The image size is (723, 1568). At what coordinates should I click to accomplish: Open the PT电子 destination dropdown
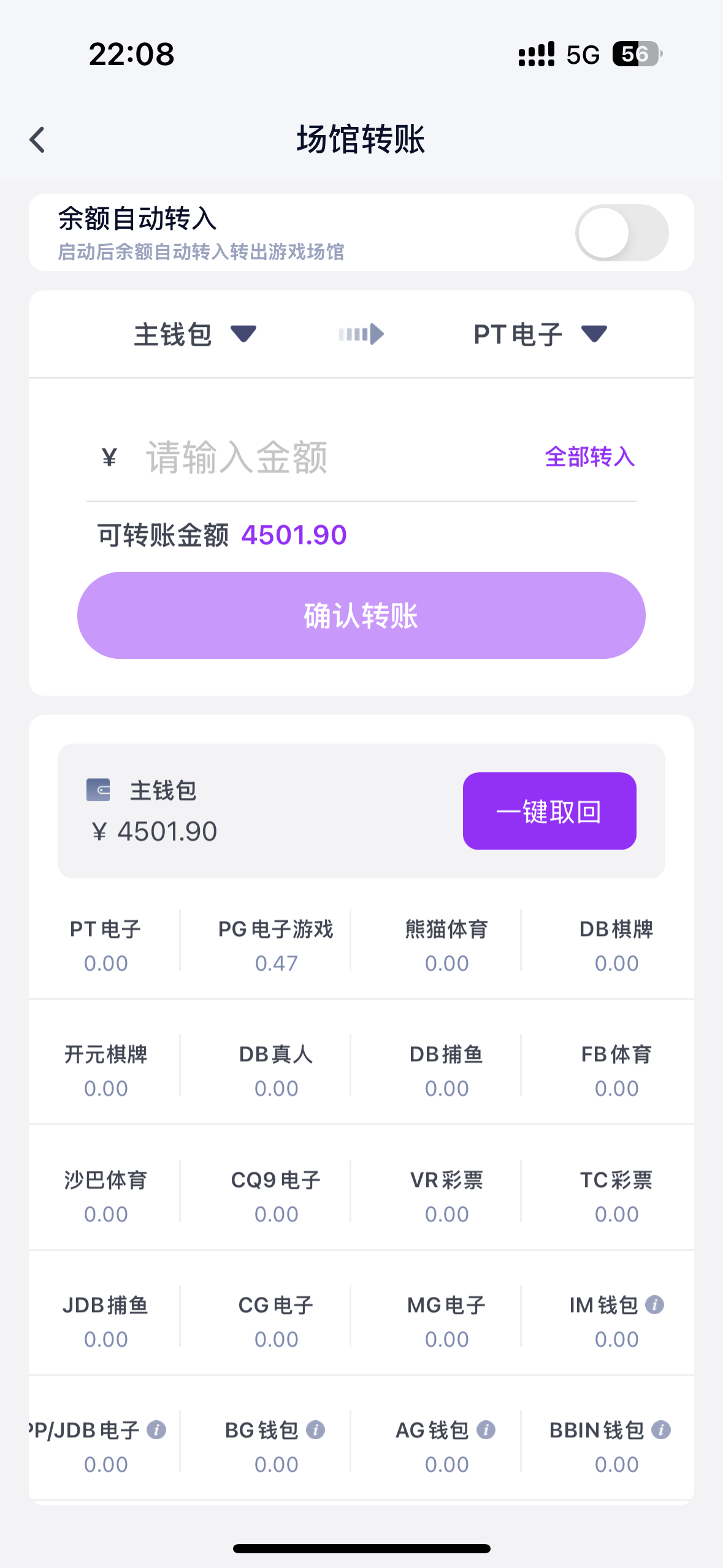pyautogui.click(x=540, y=334)
